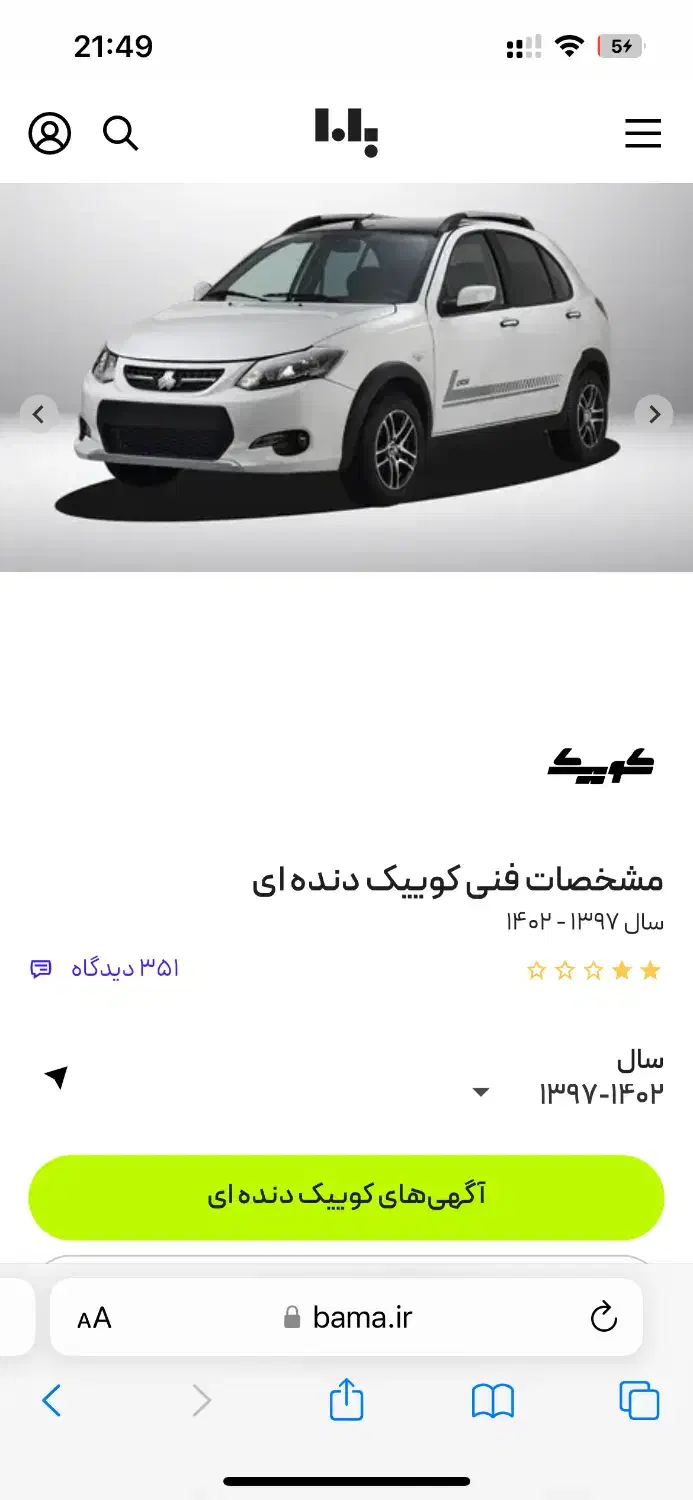Show the next car photo
This screenshot has height=1500, width=693.
pos(655,414)
